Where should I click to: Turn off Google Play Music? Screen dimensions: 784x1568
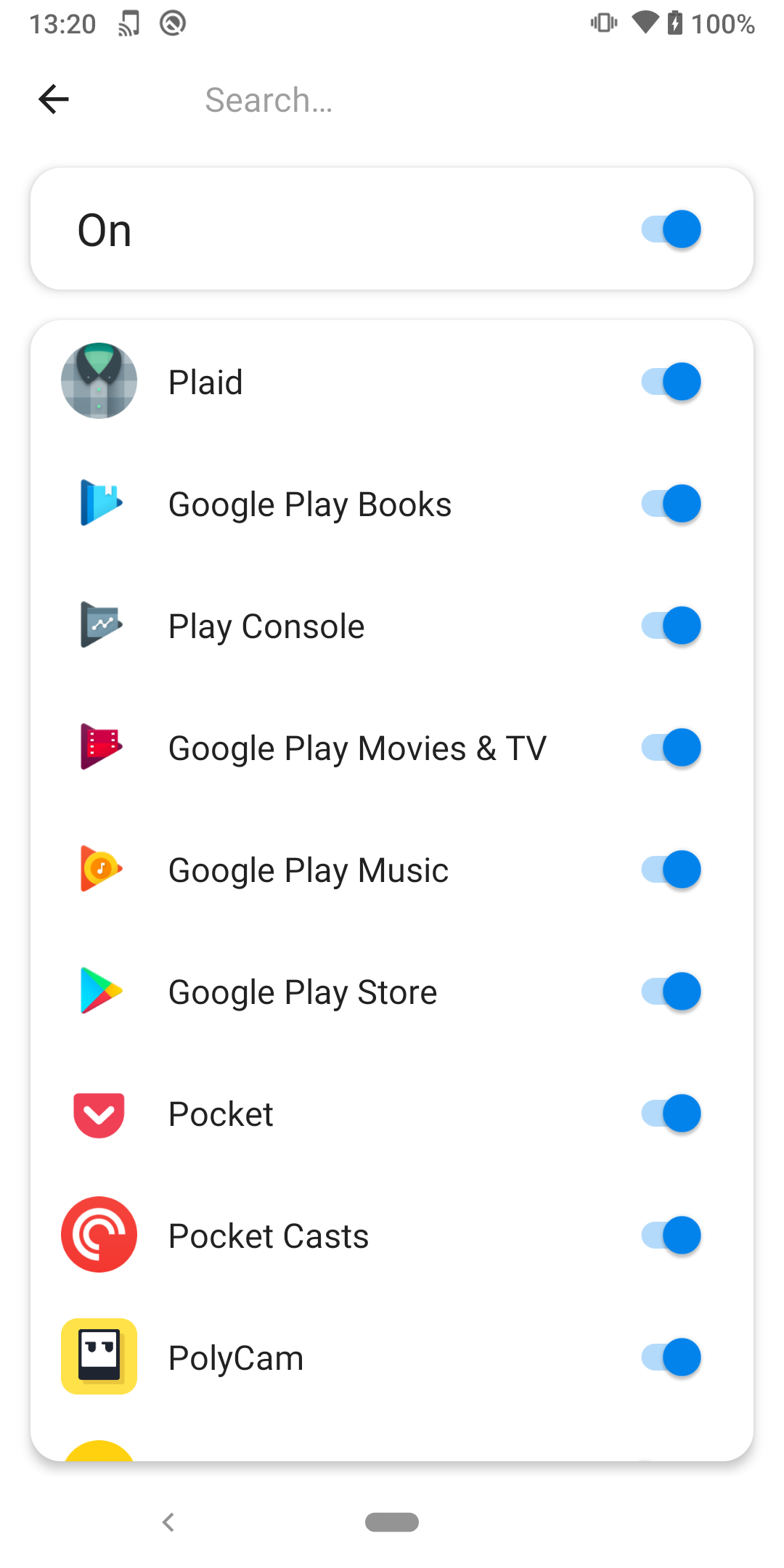(x=671, y=870)
